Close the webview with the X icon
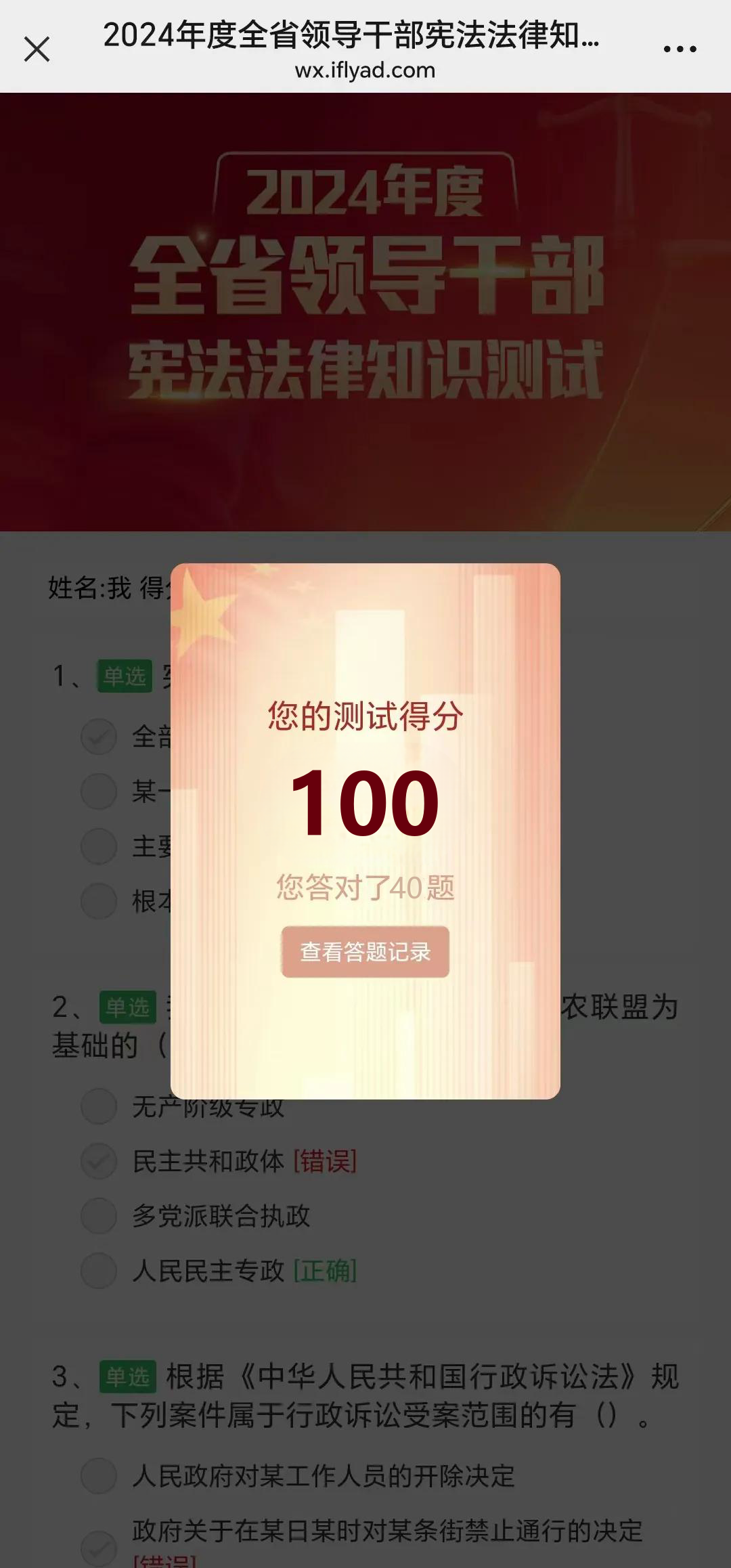The height and width of the screenshot is (1568, 731). point(37,49)
